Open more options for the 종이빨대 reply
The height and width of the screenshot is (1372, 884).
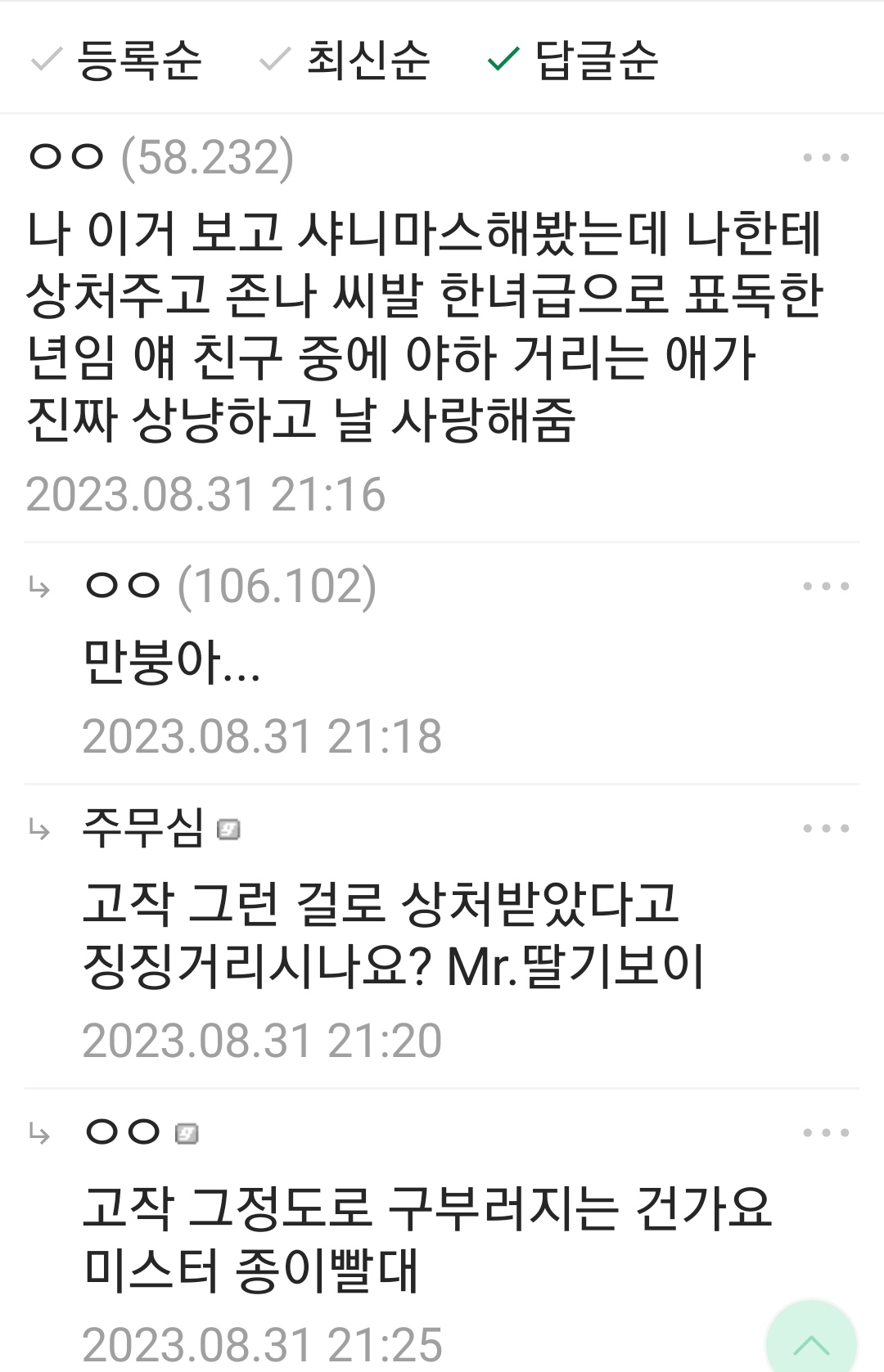826,1133
